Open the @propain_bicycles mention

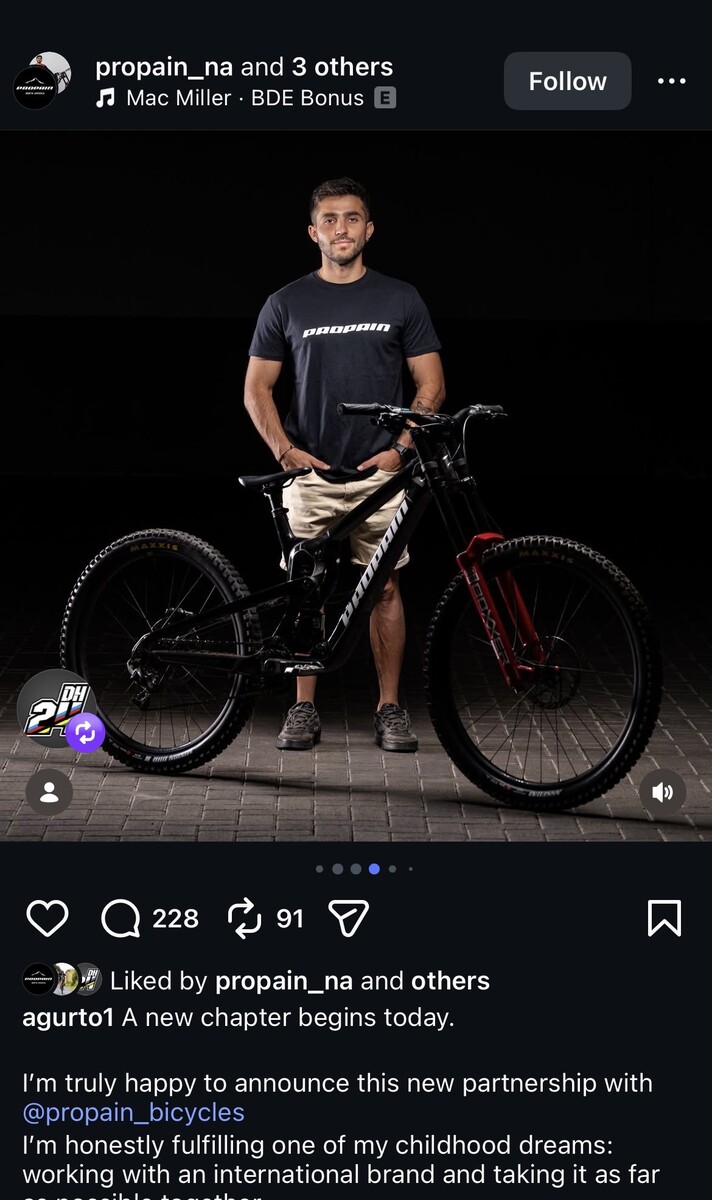tap(133, 1112)
